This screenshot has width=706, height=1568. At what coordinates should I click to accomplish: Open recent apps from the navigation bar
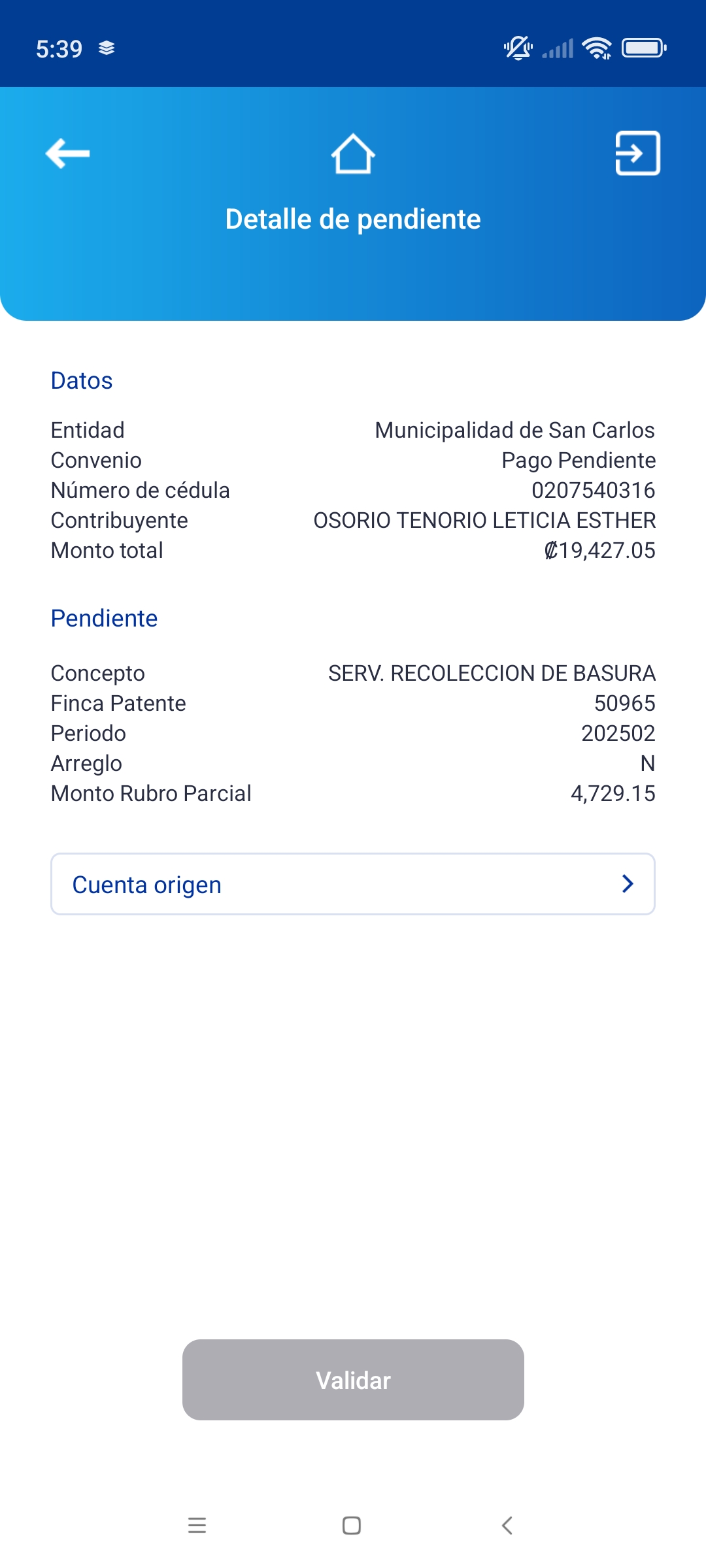pyautogui.click(x=197, y=1526)
